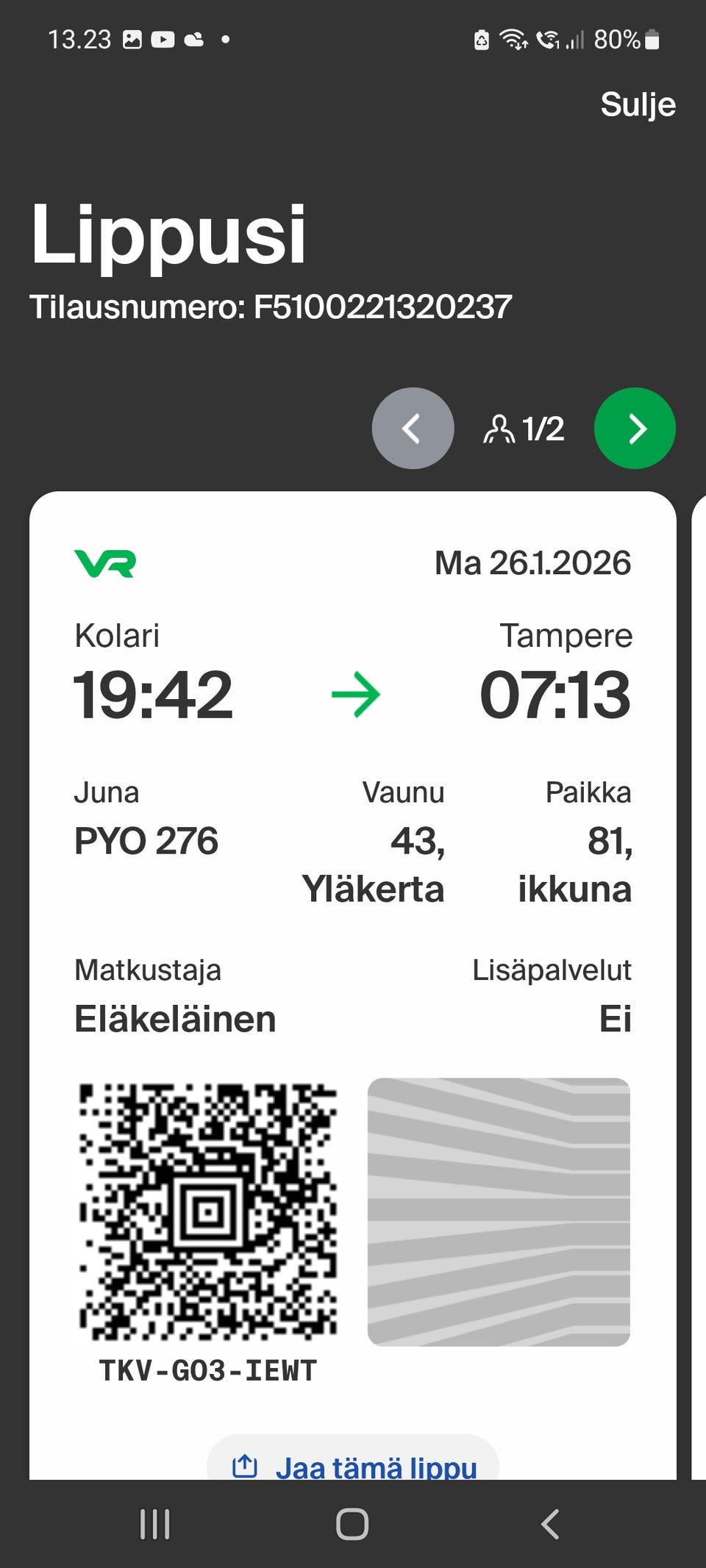Viewport: 706px width, 1568px height.
Task: Tap Jaa tämä lippu to share ticket
Action: [354, 1467]
